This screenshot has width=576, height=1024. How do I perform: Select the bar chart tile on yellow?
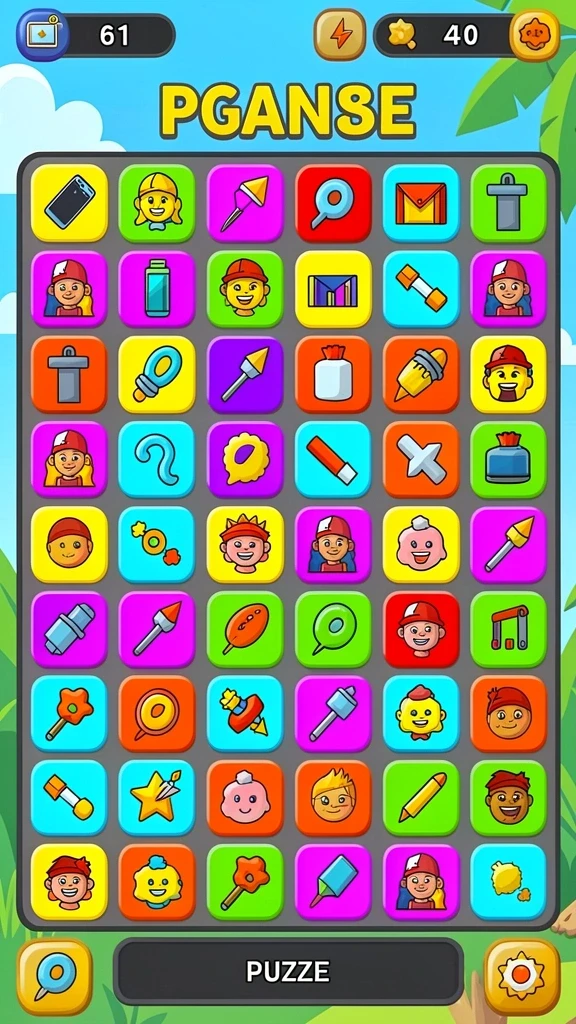tap(333, 289)
